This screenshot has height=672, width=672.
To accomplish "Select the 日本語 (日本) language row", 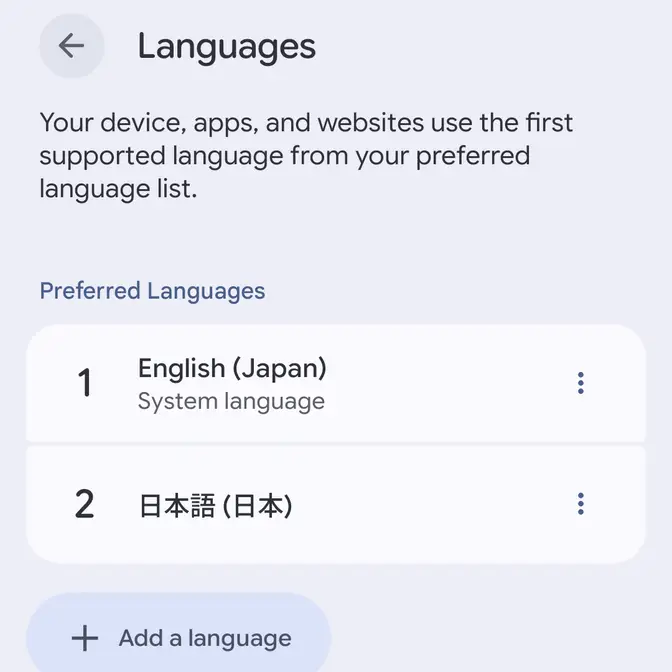I will pos(300,505).
